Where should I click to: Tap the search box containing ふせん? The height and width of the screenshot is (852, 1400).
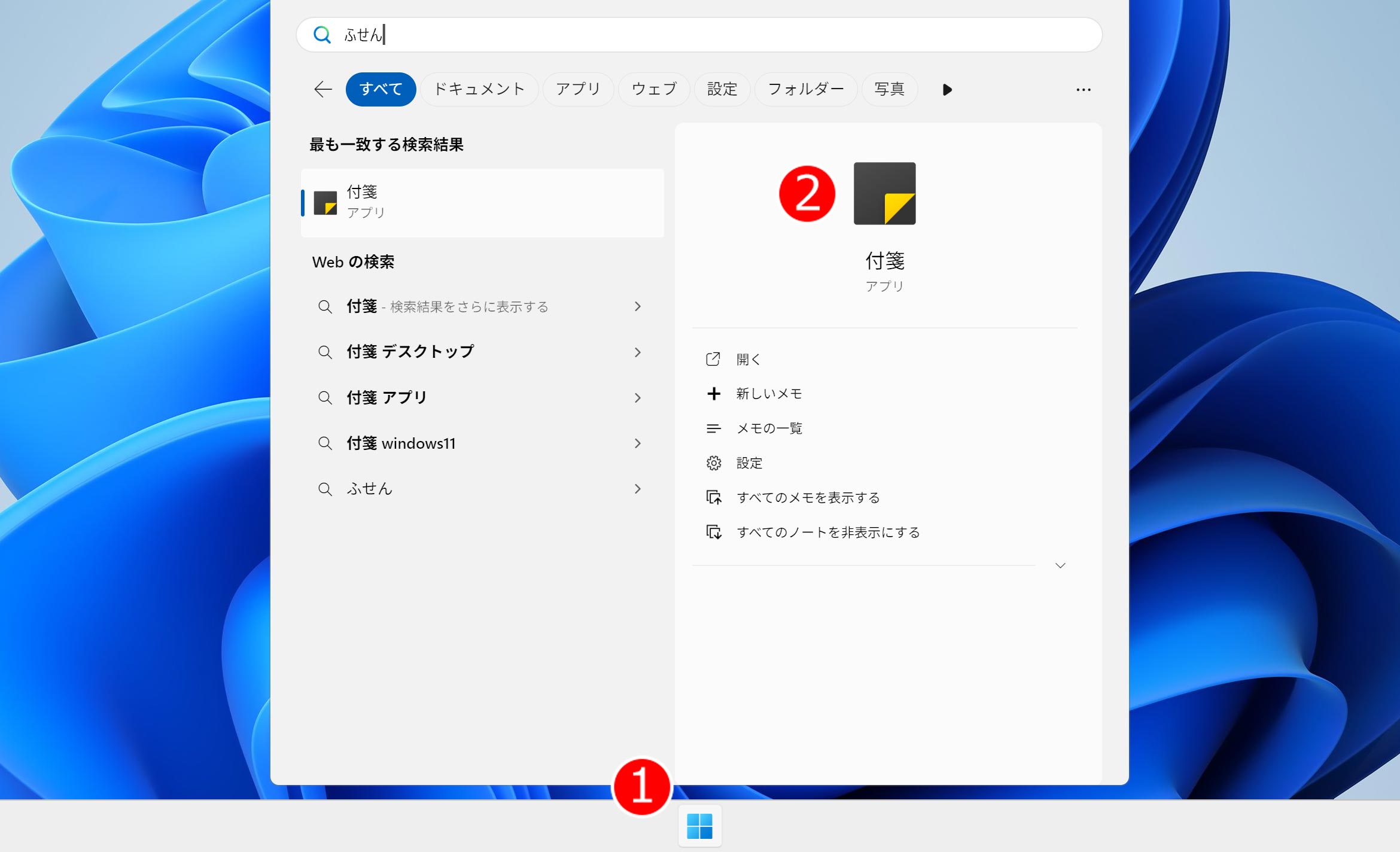tap(699, 35)
